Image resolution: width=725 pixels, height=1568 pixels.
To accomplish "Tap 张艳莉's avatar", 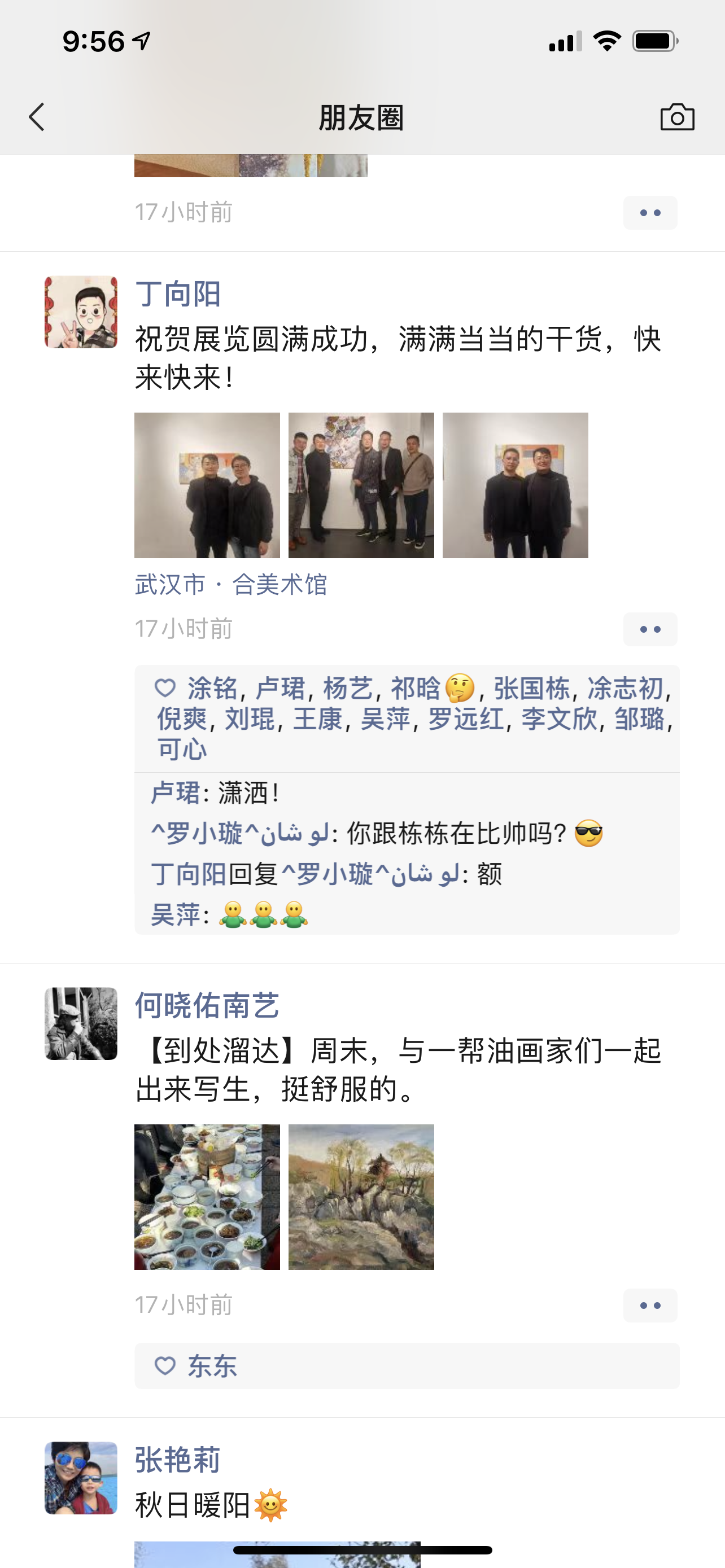I will coord(81,1478).
